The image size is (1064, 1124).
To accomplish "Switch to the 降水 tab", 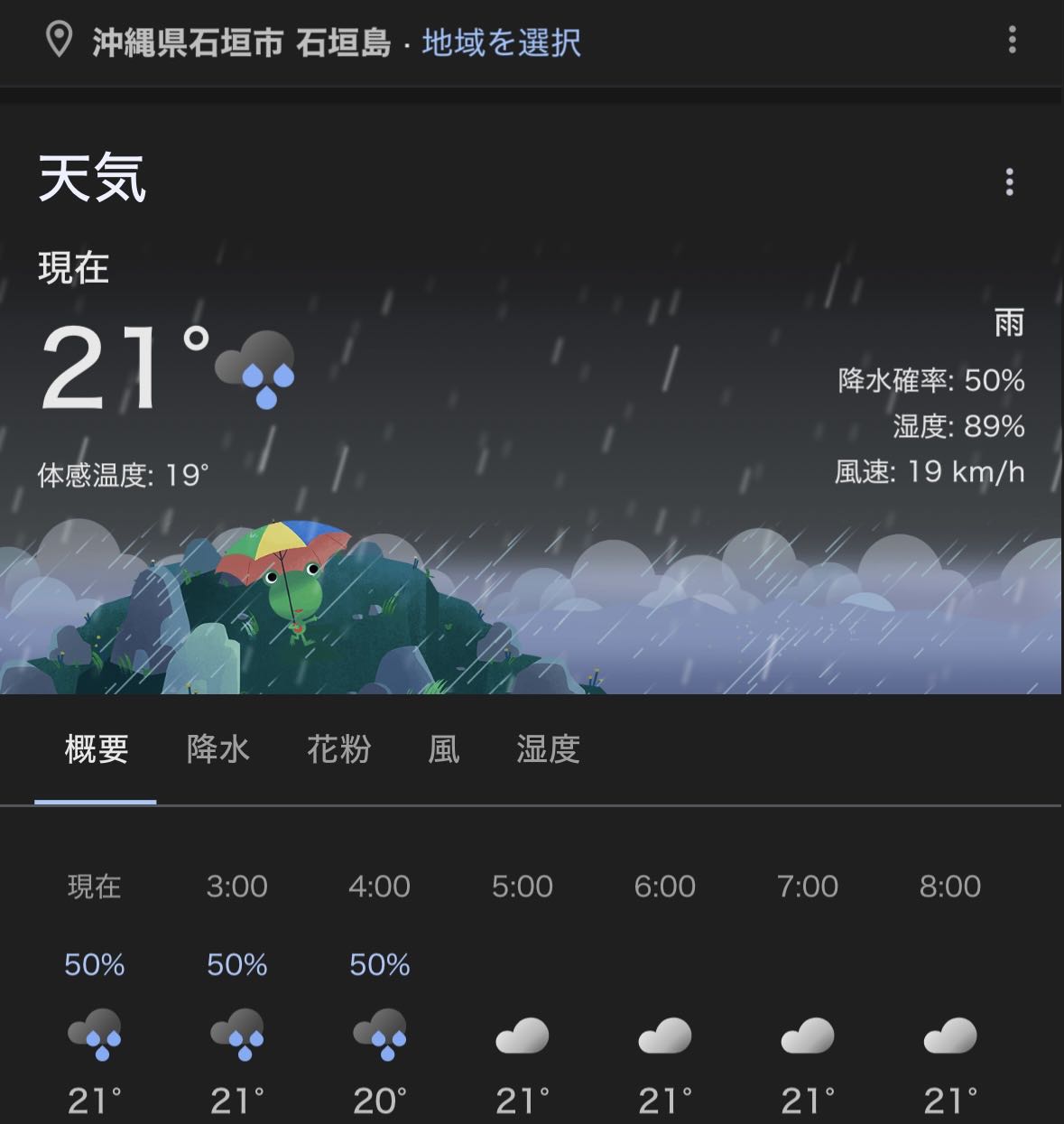I will 217,749.
